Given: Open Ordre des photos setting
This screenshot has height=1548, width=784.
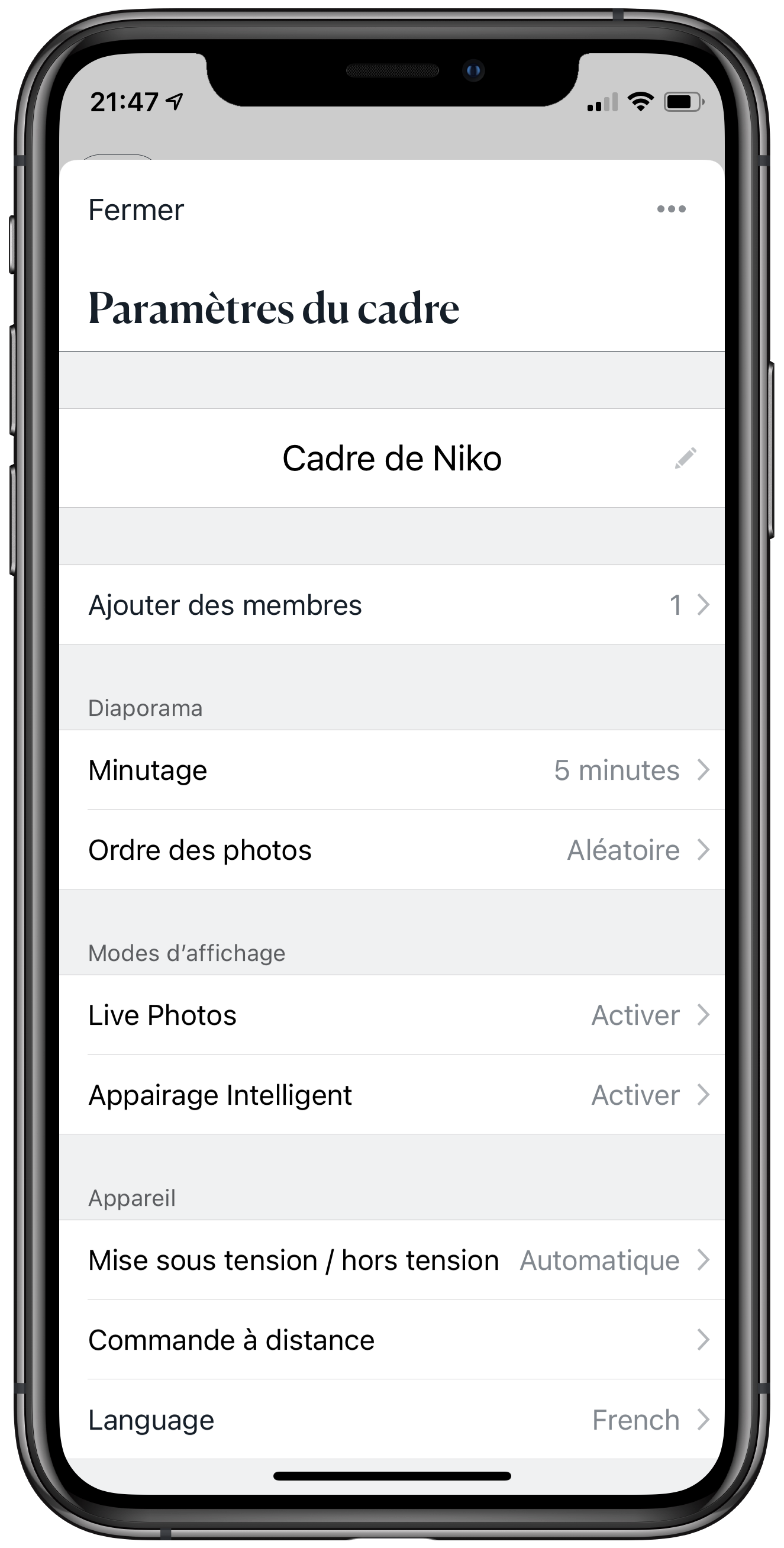Looking at the screenshot, I should click(392, 850).
